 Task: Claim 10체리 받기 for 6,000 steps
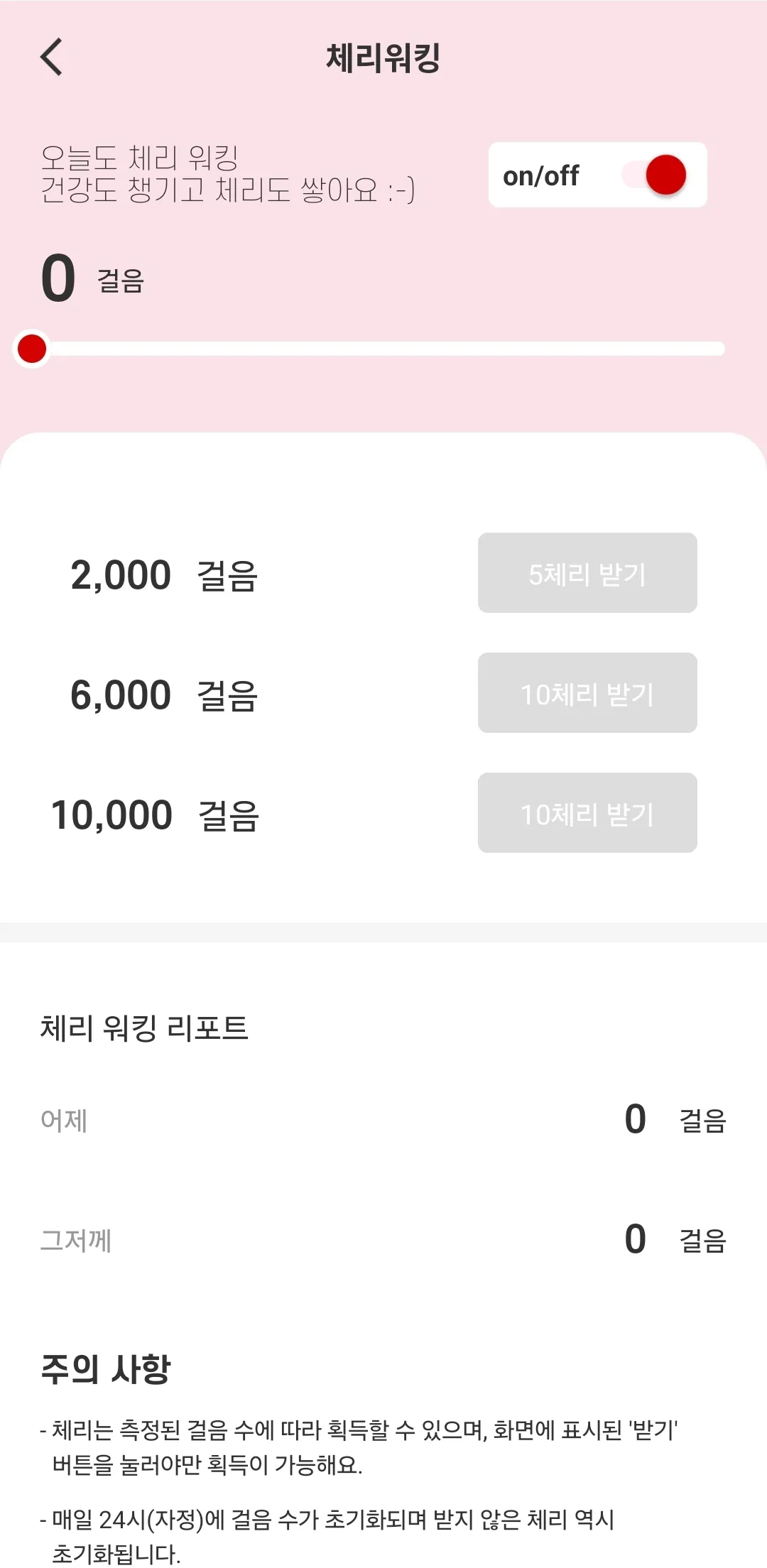click(588, 692)
